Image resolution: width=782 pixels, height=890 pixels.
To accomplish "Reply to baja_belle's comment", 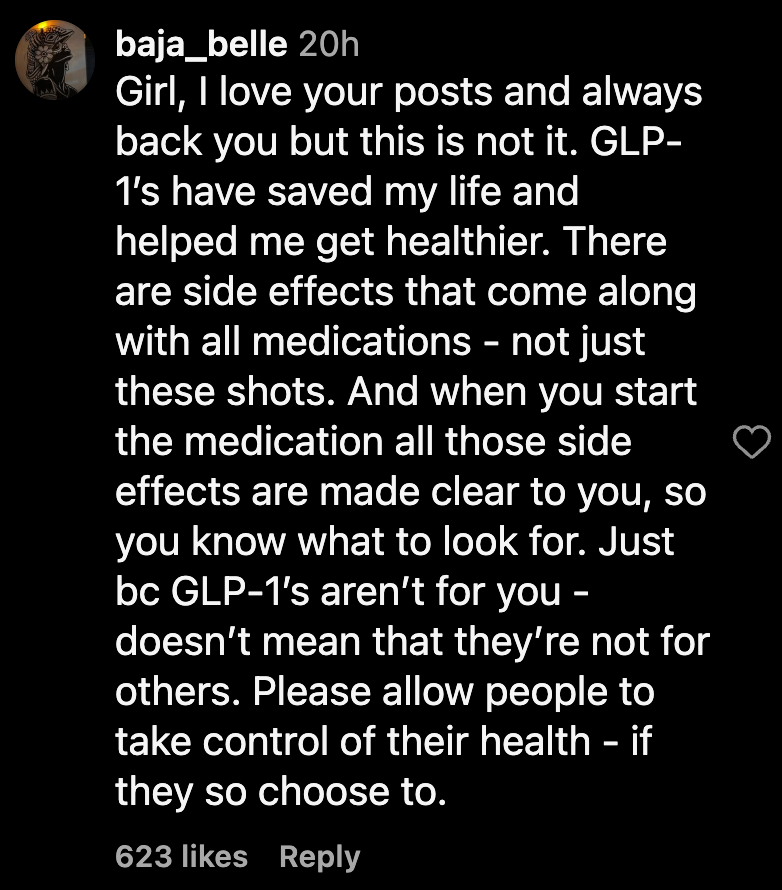I will point(319,857).
